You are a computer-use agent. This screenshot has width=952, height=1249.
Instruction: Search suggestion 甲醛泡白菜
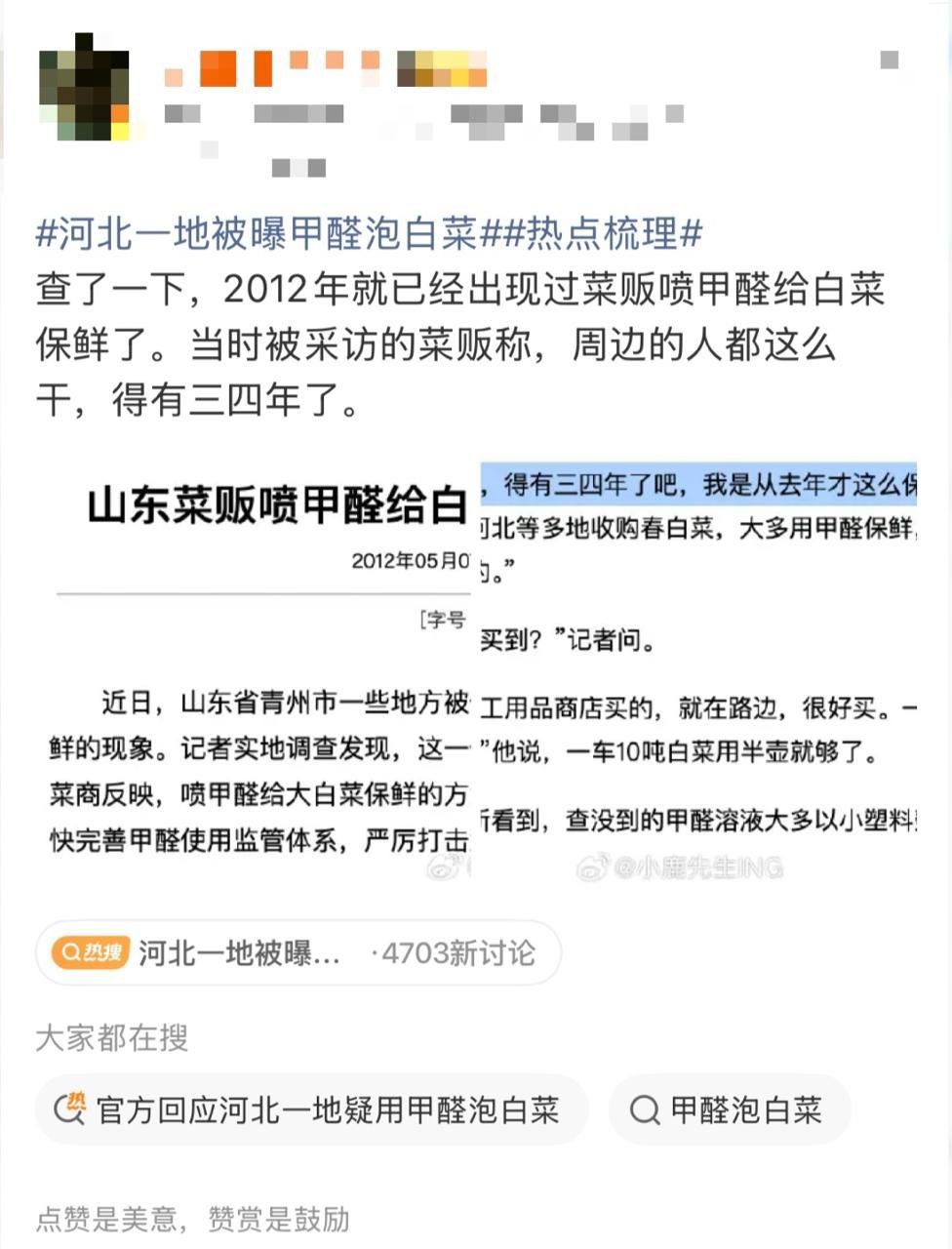[730, 1109]
